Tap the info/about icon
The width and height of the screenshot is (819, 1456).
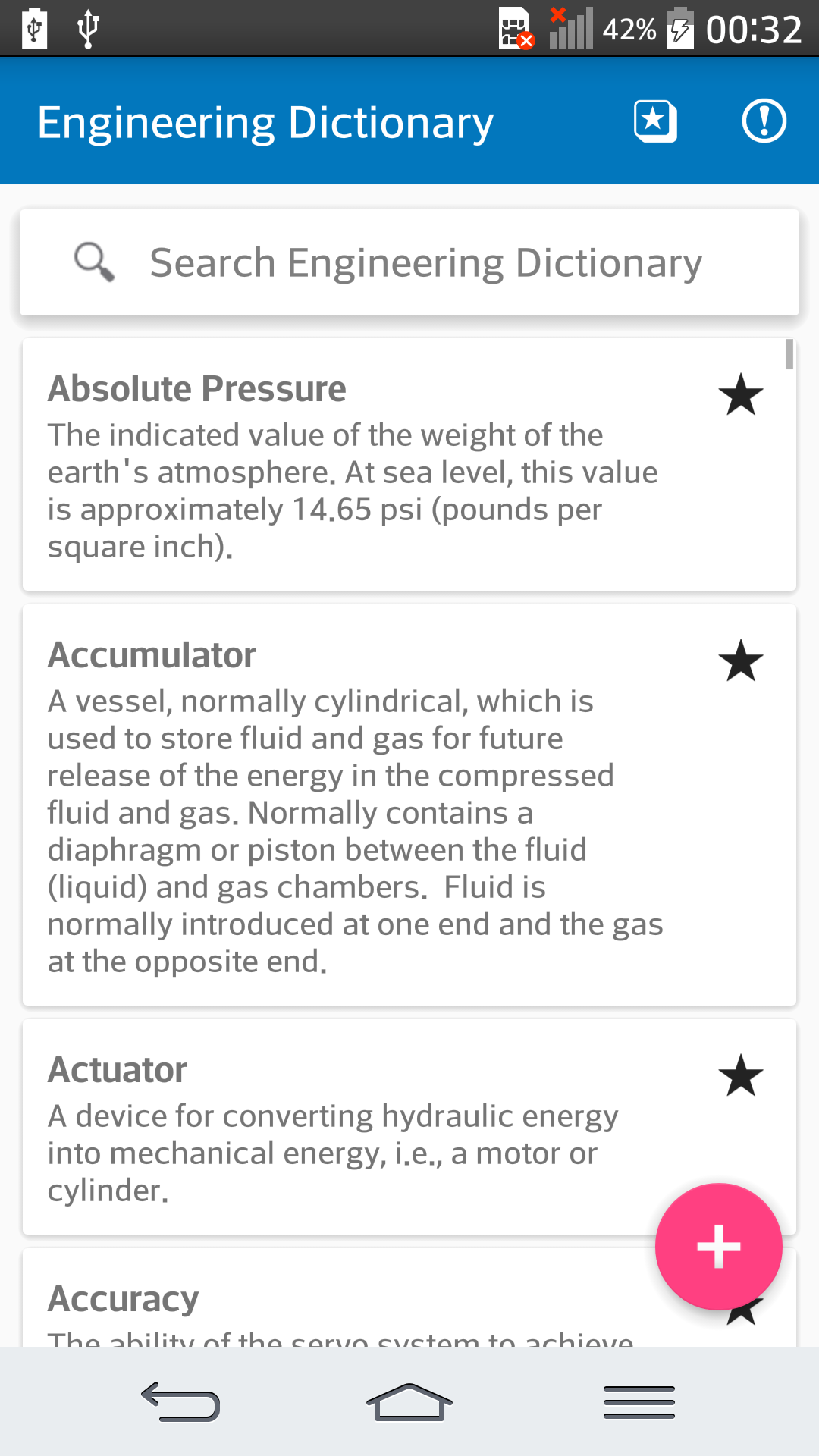coord(764,121)
